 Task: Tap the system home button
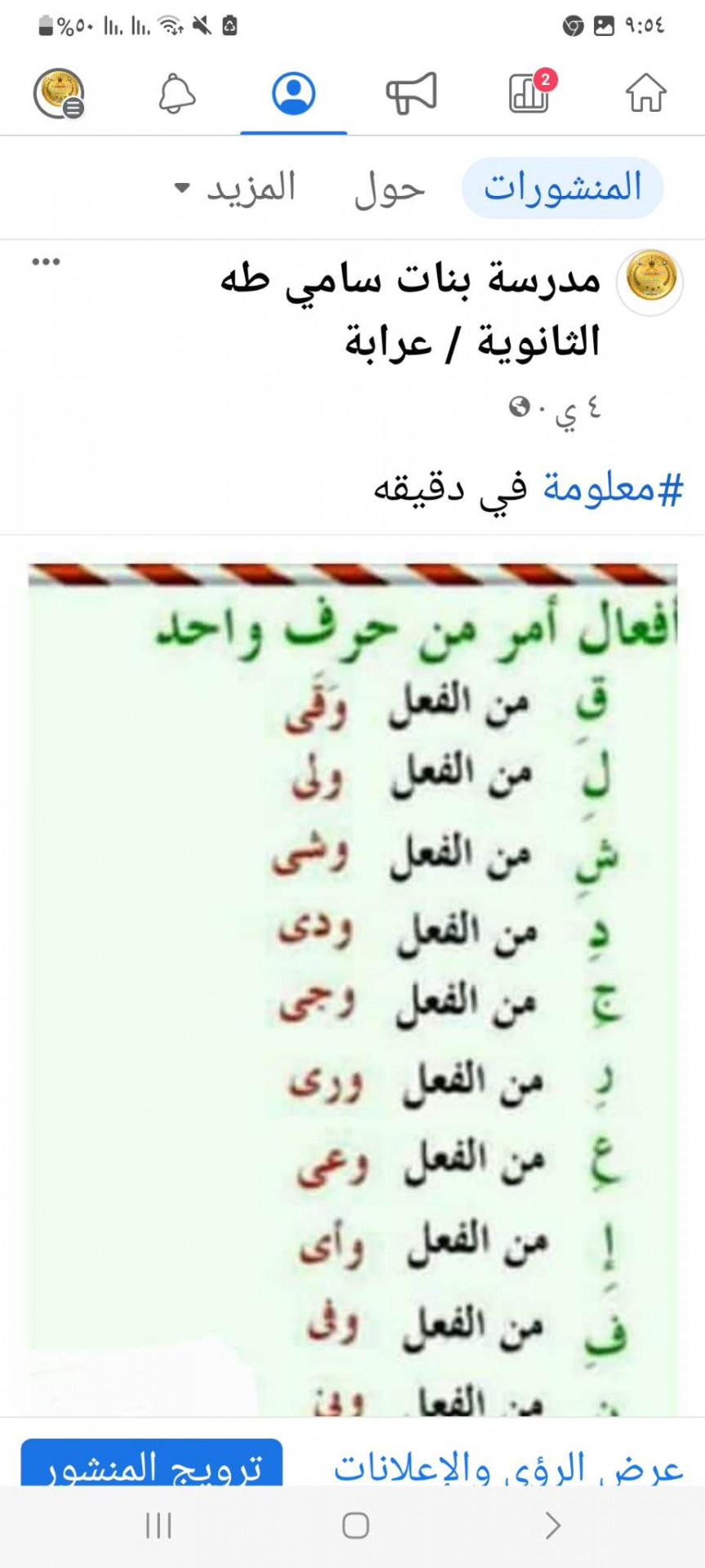pos(355,1525)
